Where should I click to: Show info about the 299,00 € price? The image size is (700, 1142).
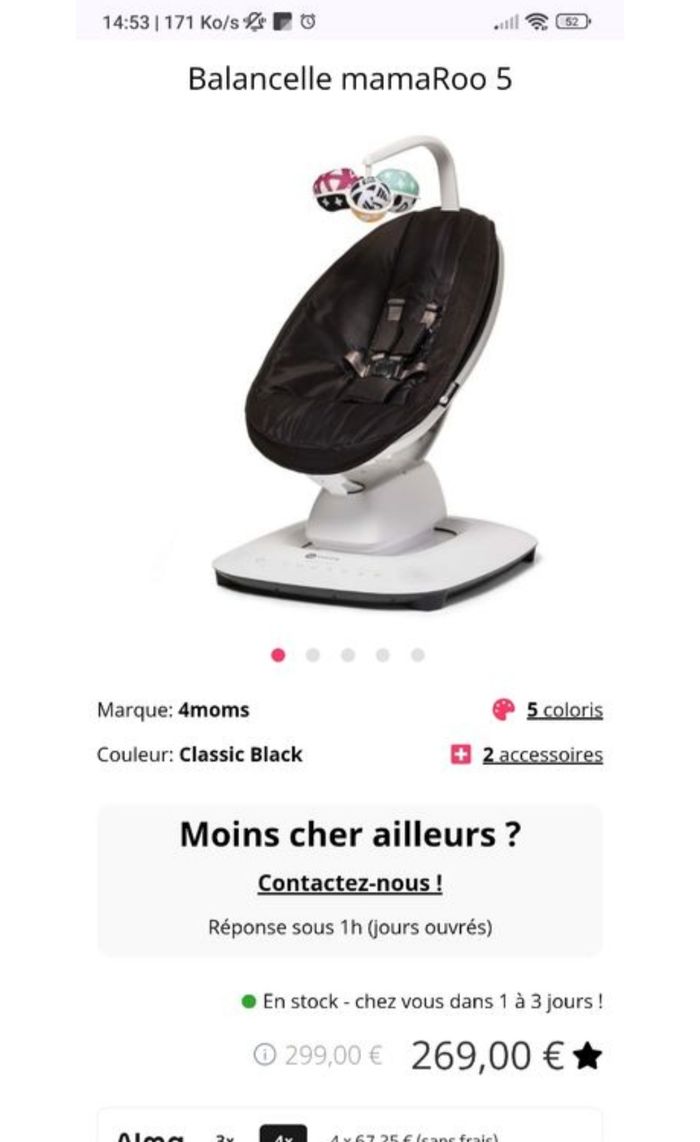pos(264,1054)
